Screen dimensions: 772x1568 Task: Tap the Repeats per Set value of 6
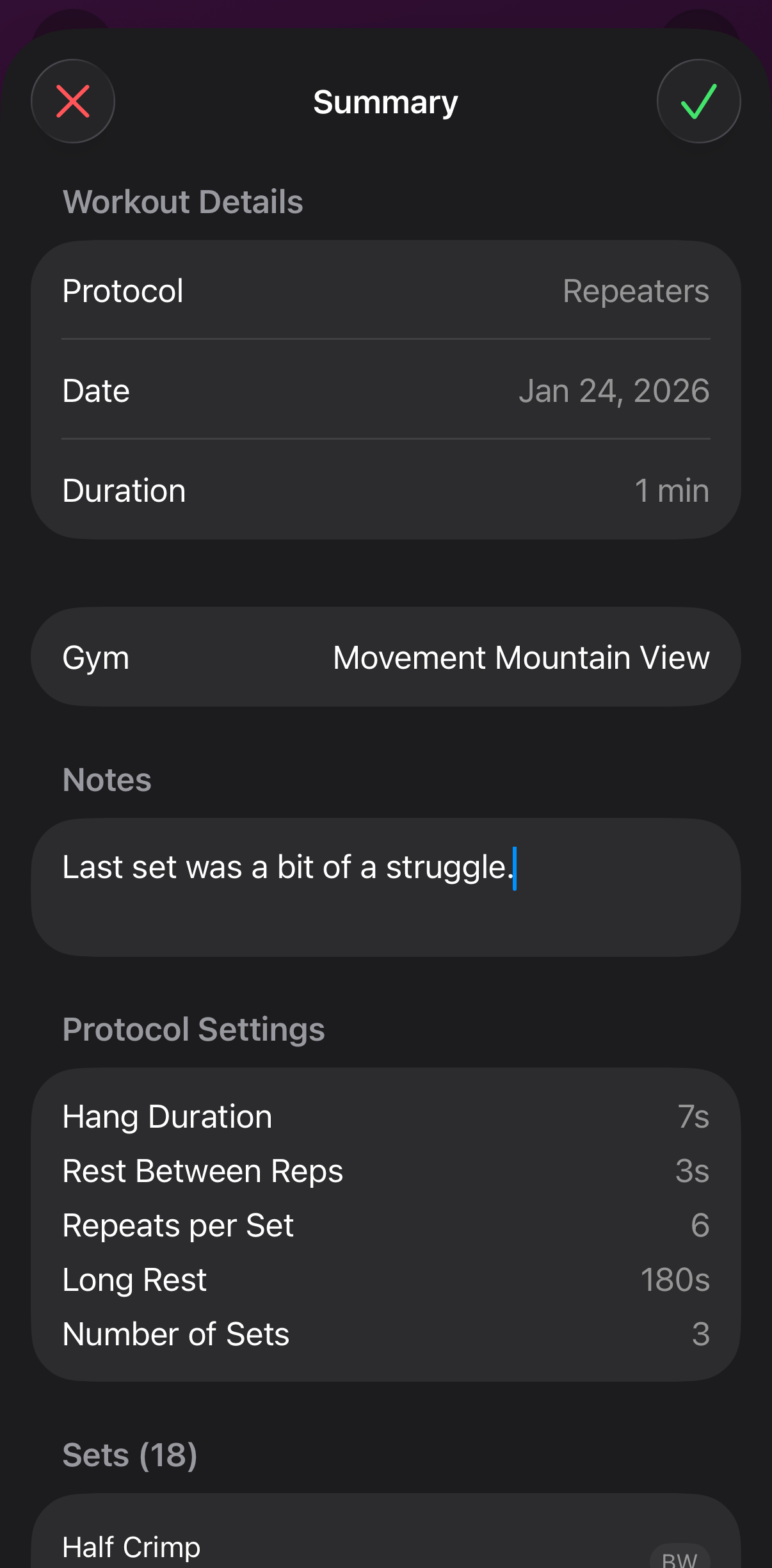[x=699, y=1224]
